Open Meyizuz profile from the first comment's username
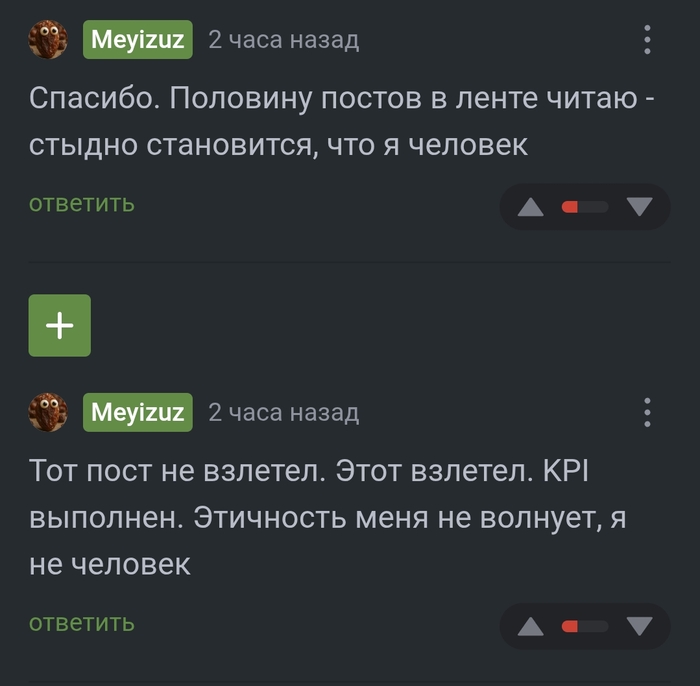 [138, 39]
